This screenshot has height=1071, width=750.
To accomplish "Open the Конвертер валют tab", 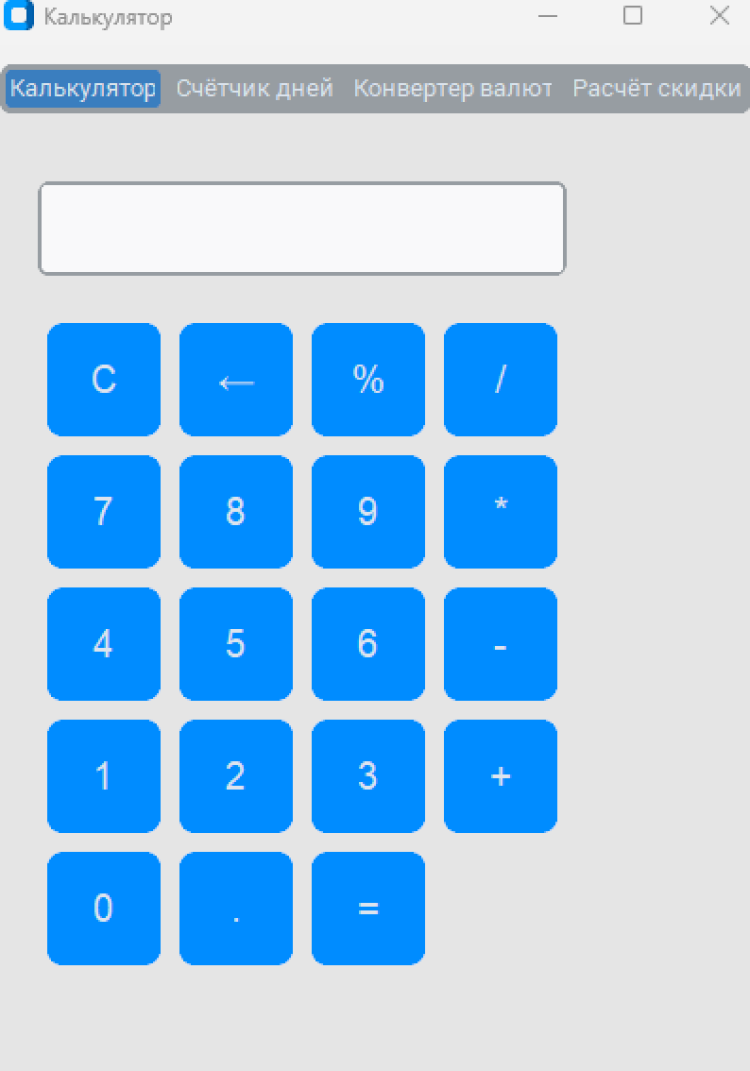I will coord(452,88).
